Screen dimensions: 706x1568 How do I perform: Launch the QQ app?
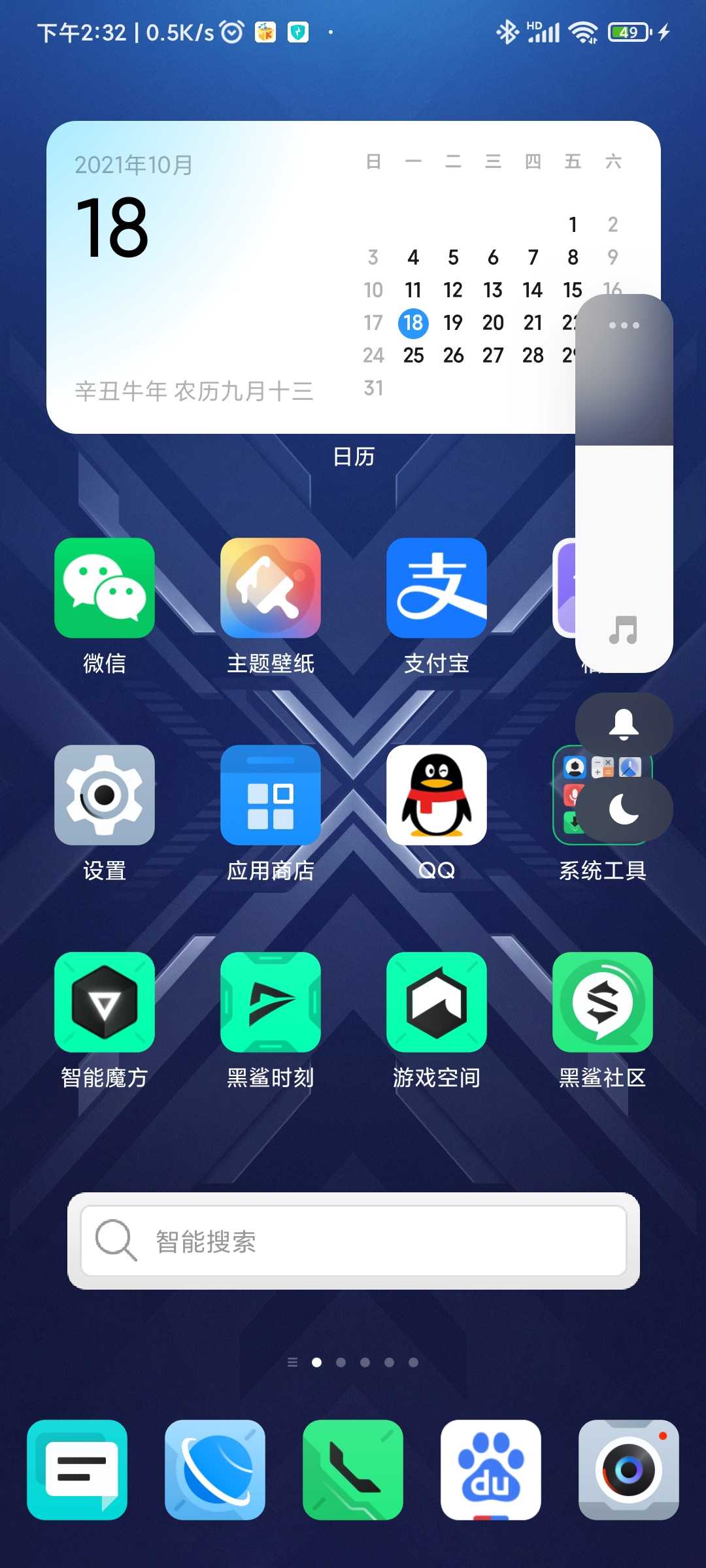click(x=437, y=795)
